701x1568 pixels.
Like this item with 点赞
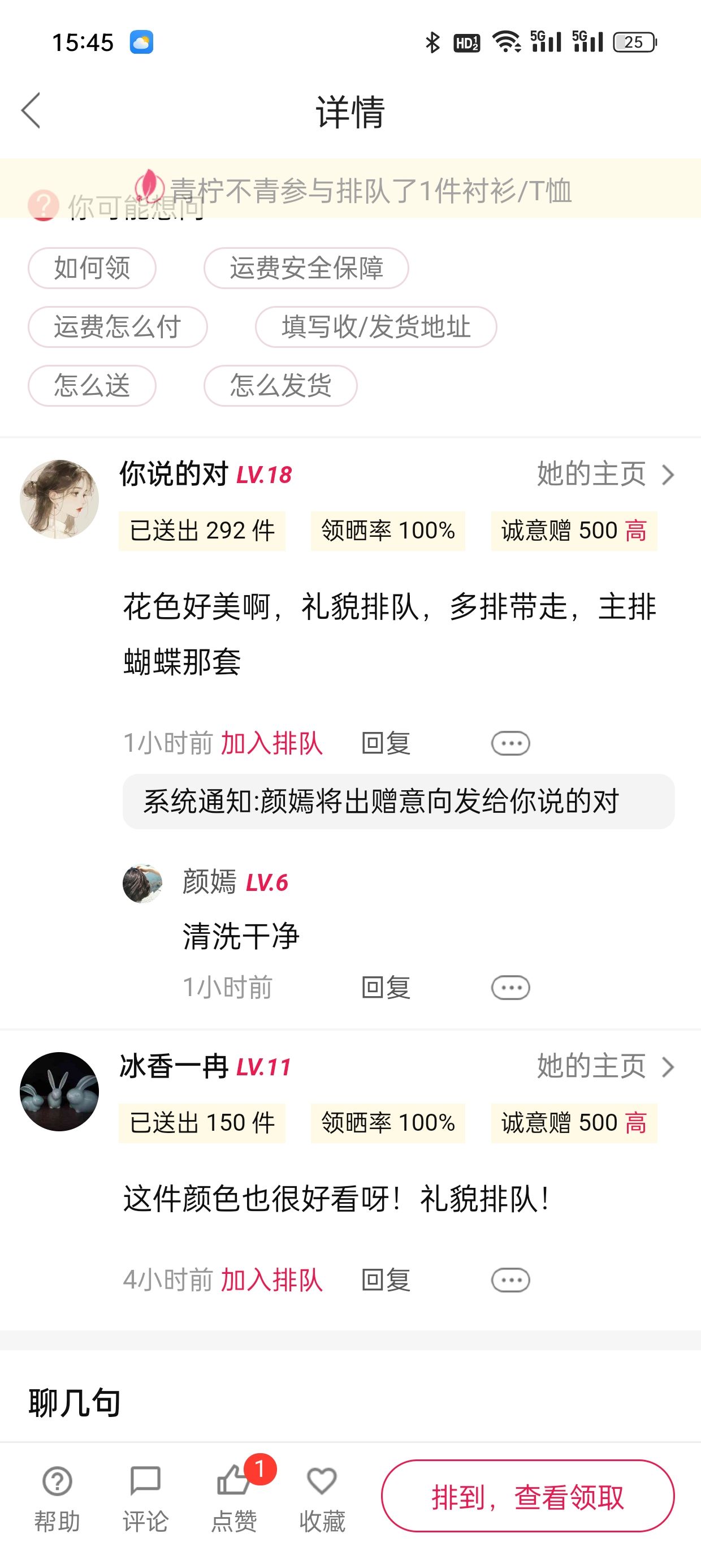click(234, 1498)
